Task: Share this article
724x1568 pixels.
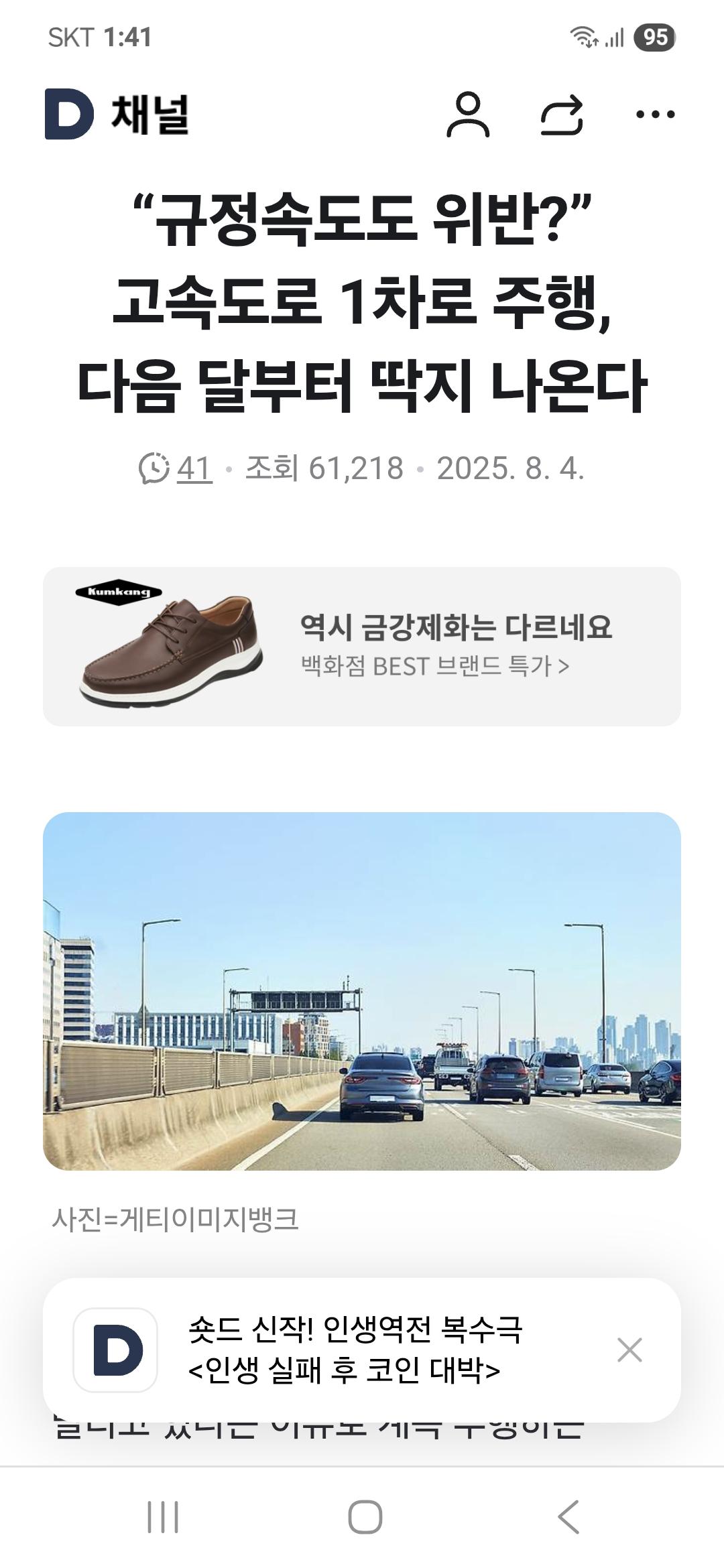Action: point(562,115)
